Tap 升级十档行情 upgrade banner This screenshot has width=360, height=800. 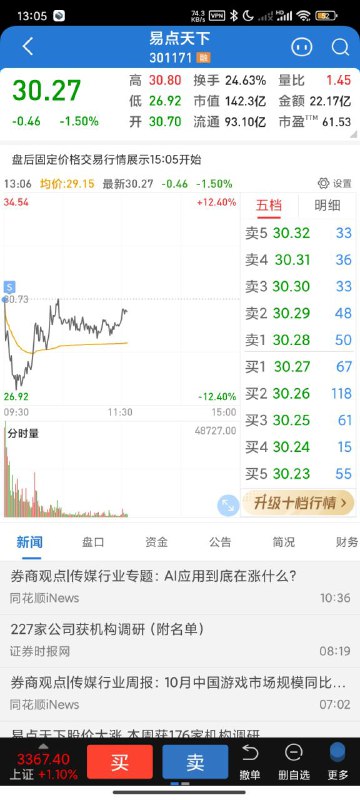pos(298,503)
